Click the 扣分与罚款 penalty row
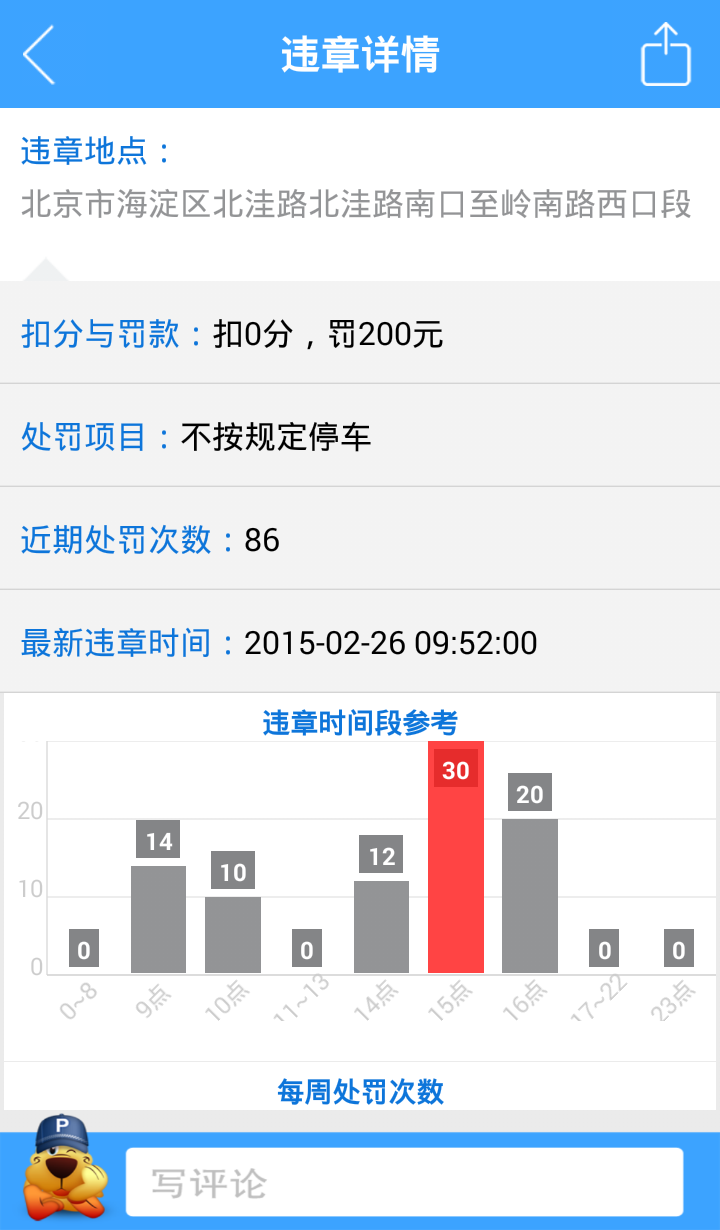 pos(230,333)
